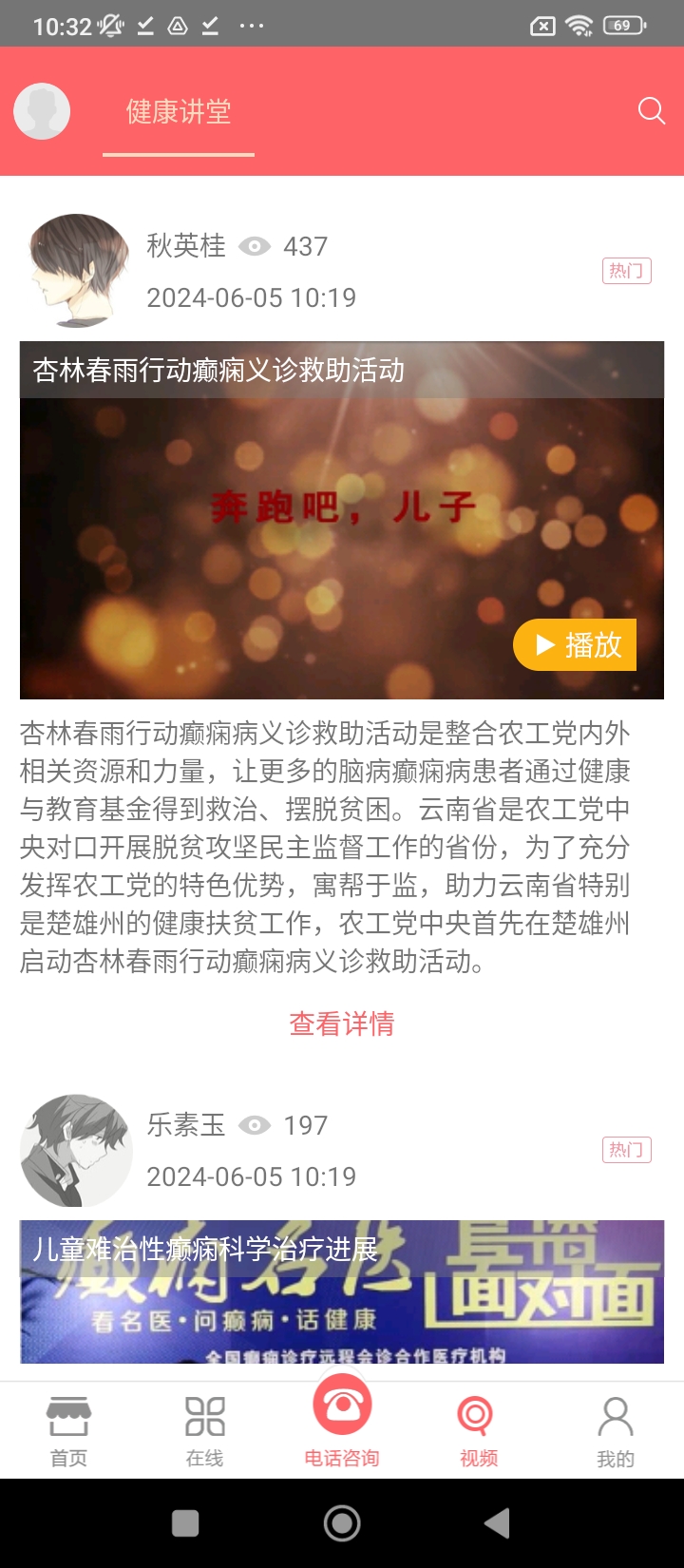Tap the profile avatar in the header

[x=42, y=111]
